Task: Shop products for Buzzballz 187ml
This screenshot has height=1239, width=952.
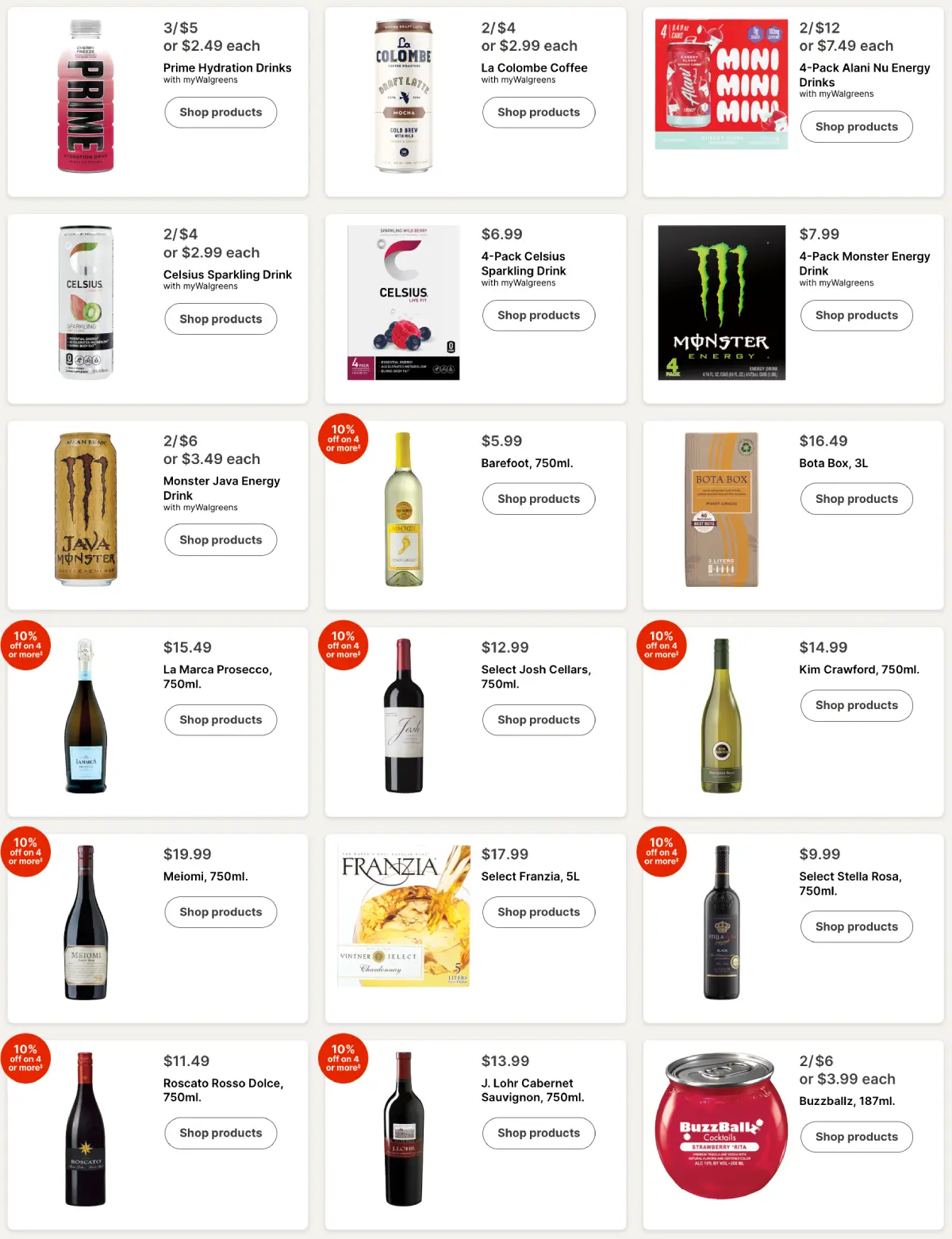Action: coord(856,1137)
